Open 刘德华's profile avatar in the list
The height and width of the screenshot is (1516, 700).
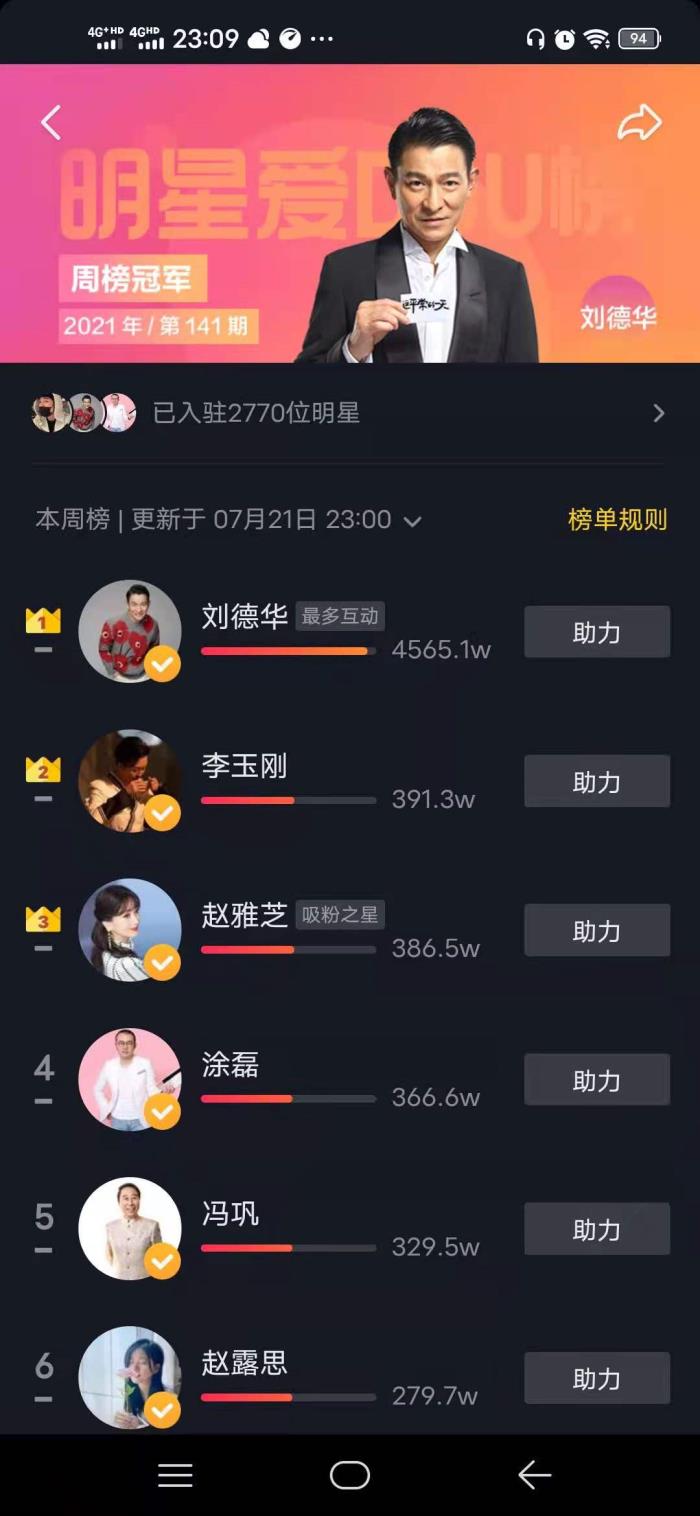click(x=129, y=631)
